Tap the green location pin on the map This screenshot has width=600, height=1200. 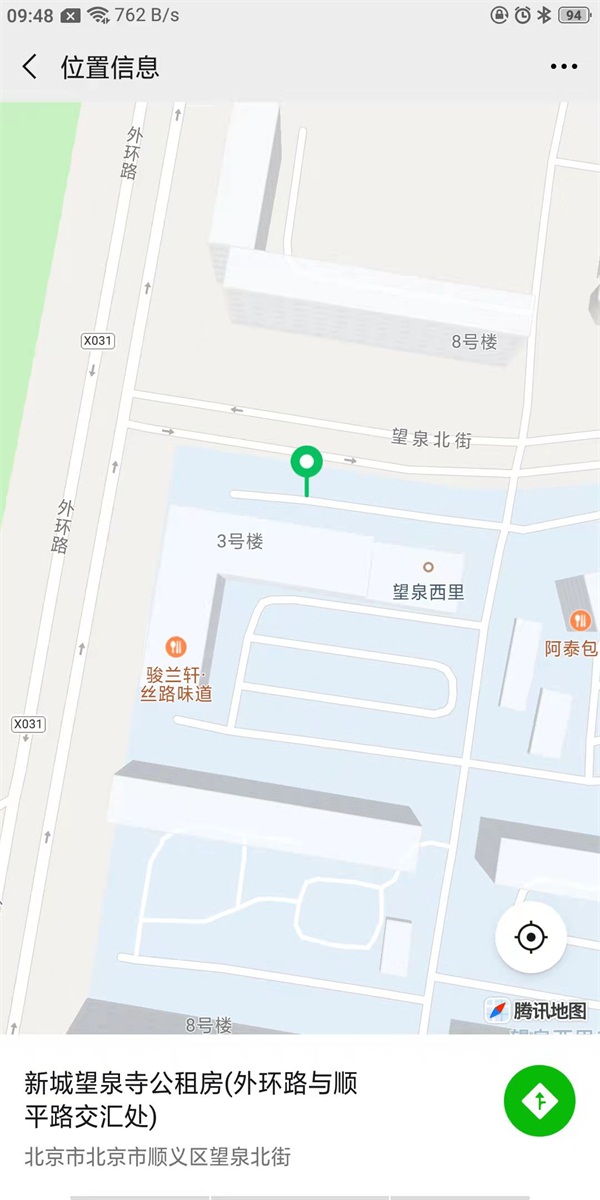(306, 464)
